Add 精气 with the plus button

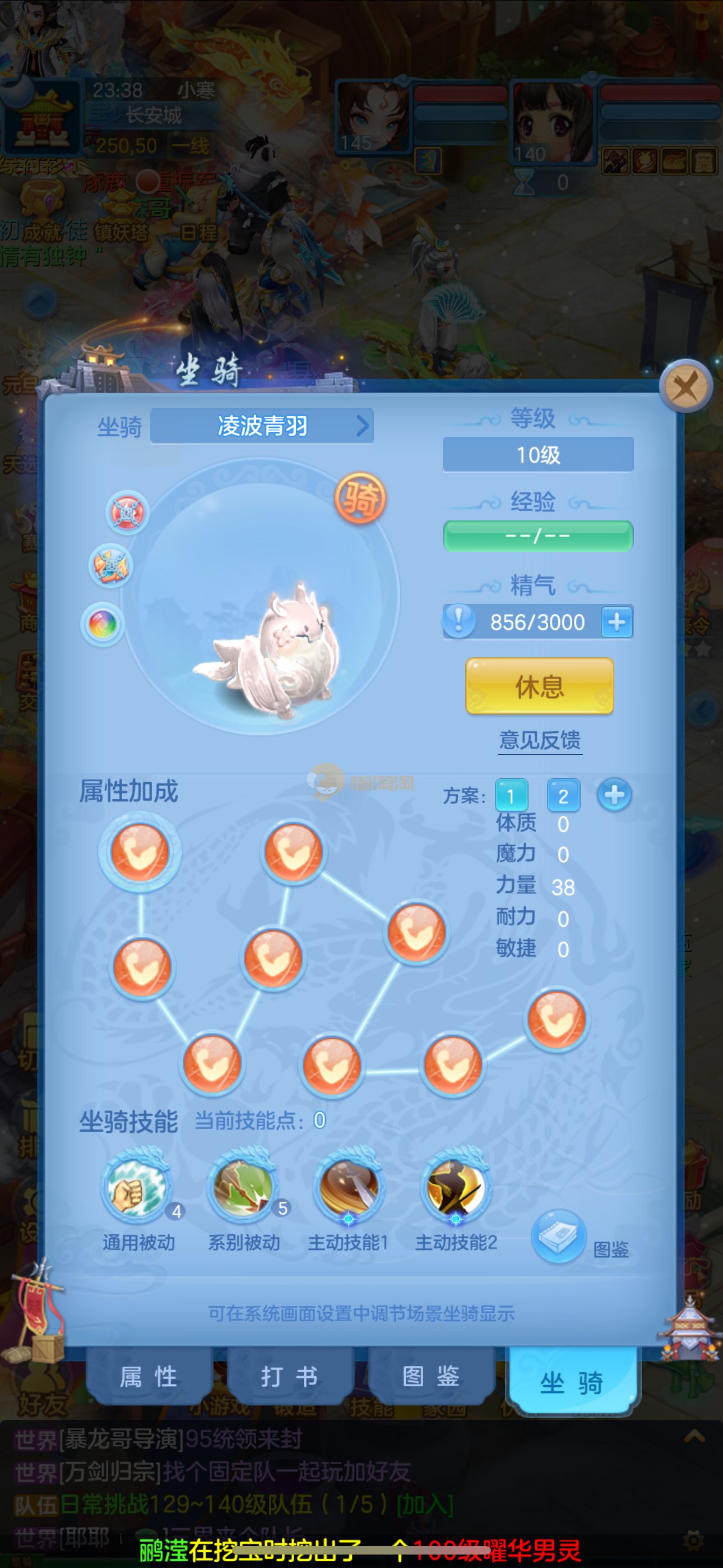point(617,621)
